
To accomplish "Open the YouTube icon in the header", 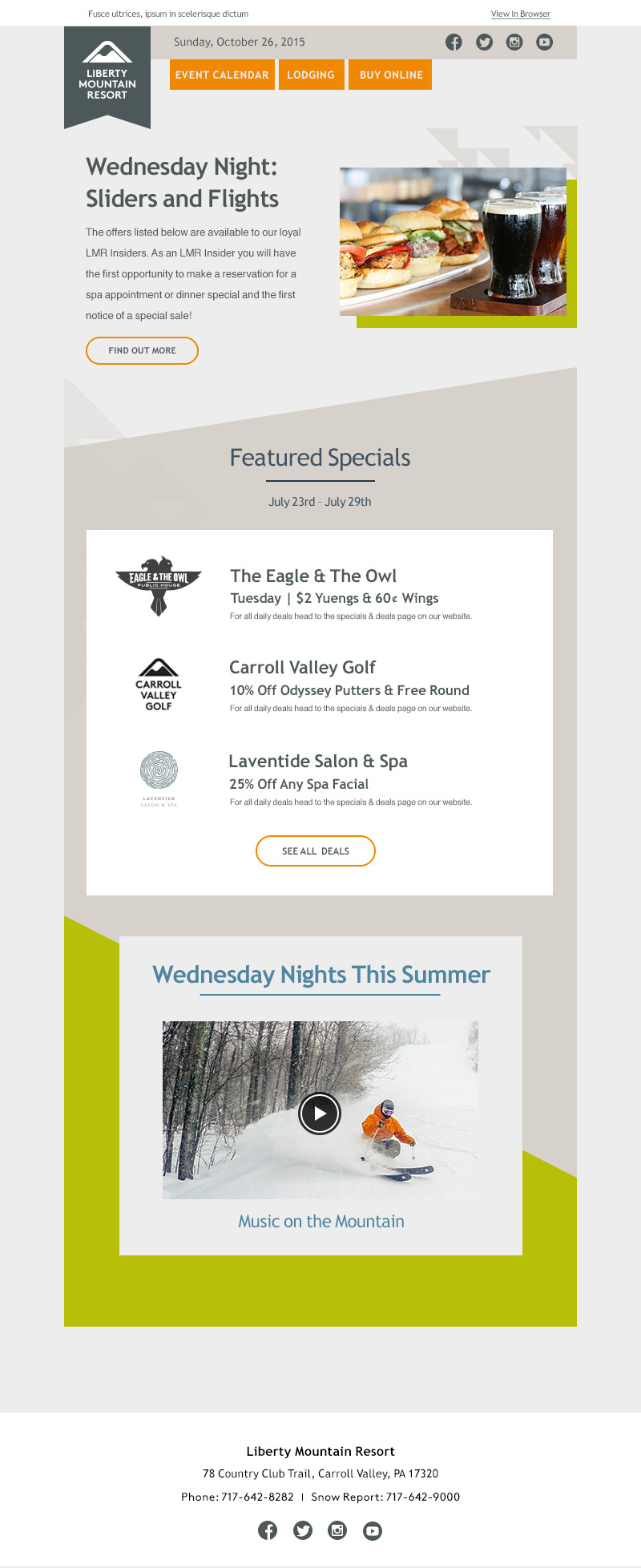I will (x=545, y=42).
